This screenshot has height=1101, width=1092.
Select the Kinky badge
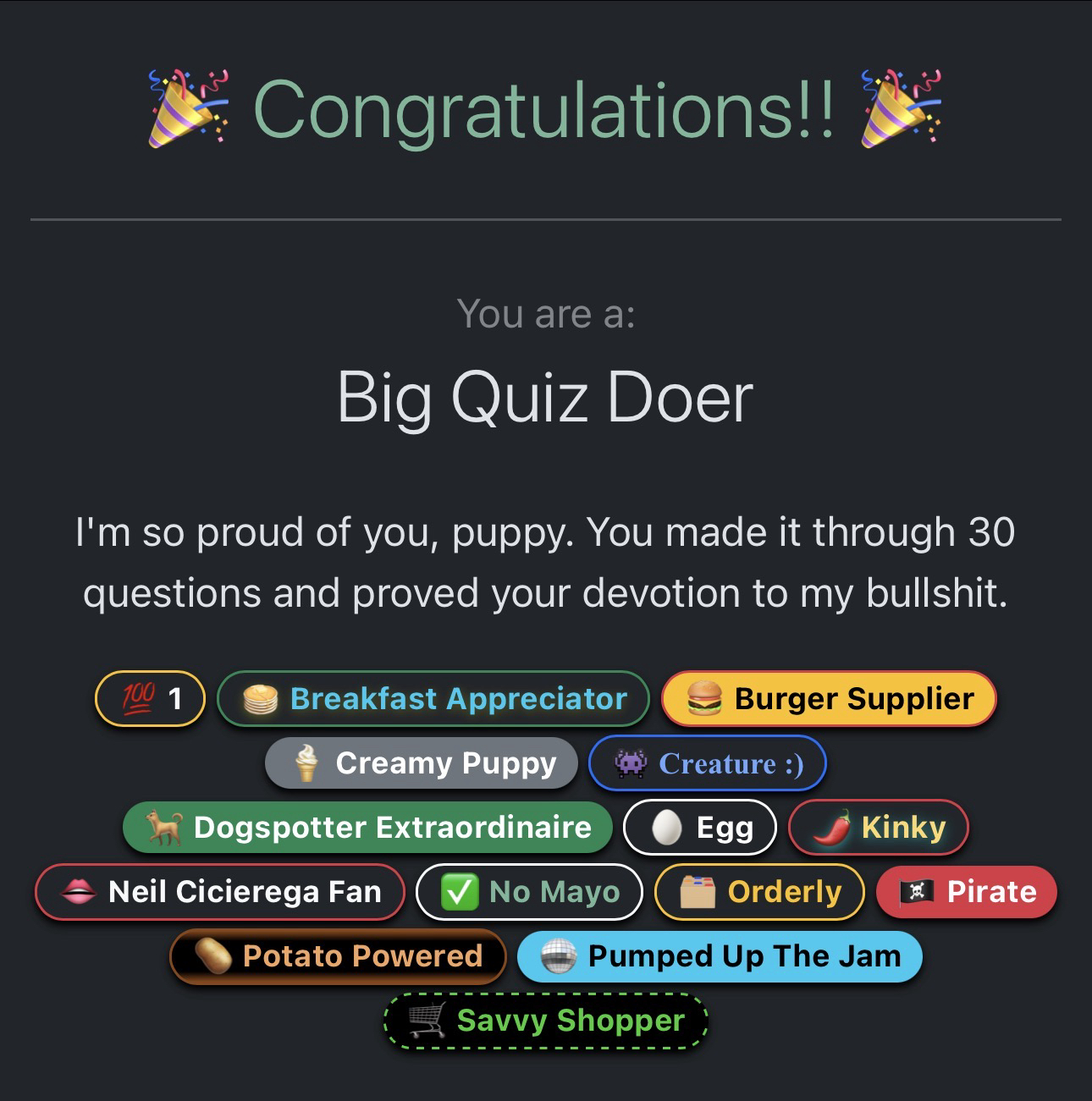[878, 828]
